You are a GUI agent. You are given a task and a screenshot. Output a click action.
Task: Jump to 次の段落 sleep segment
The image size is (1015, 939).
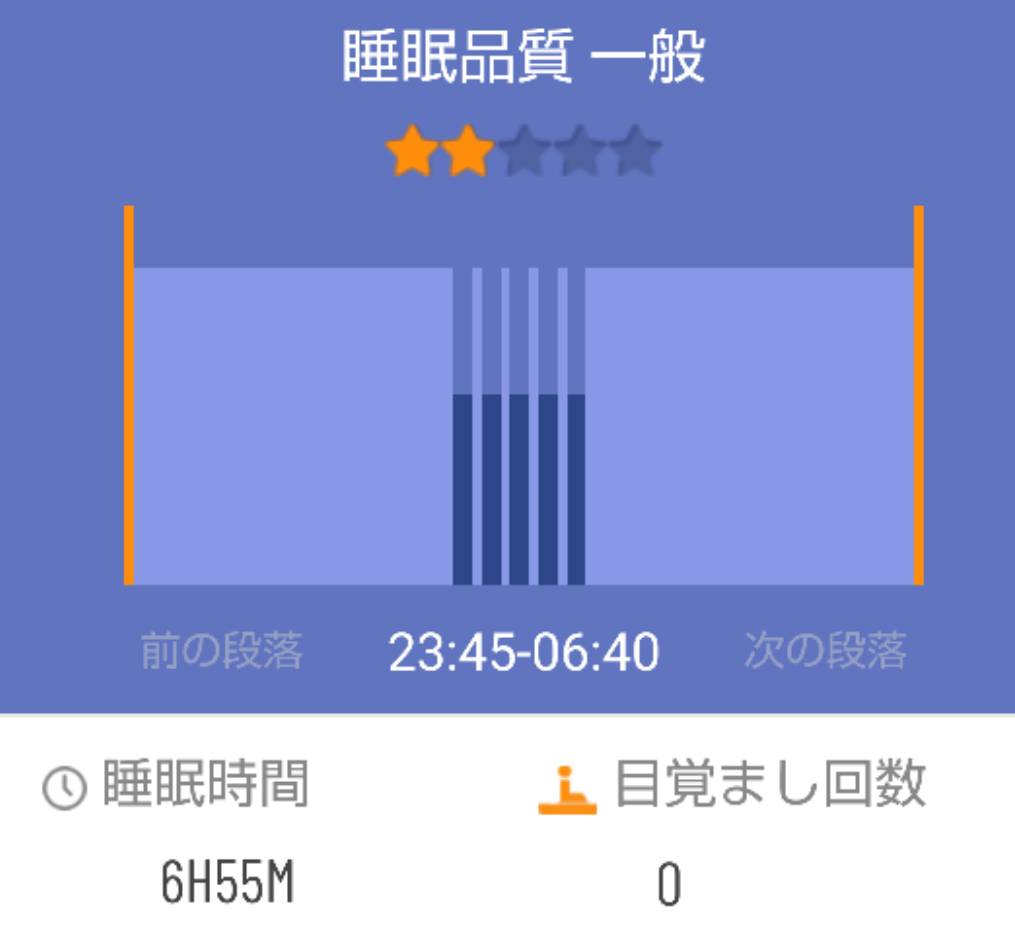[825, 651]
